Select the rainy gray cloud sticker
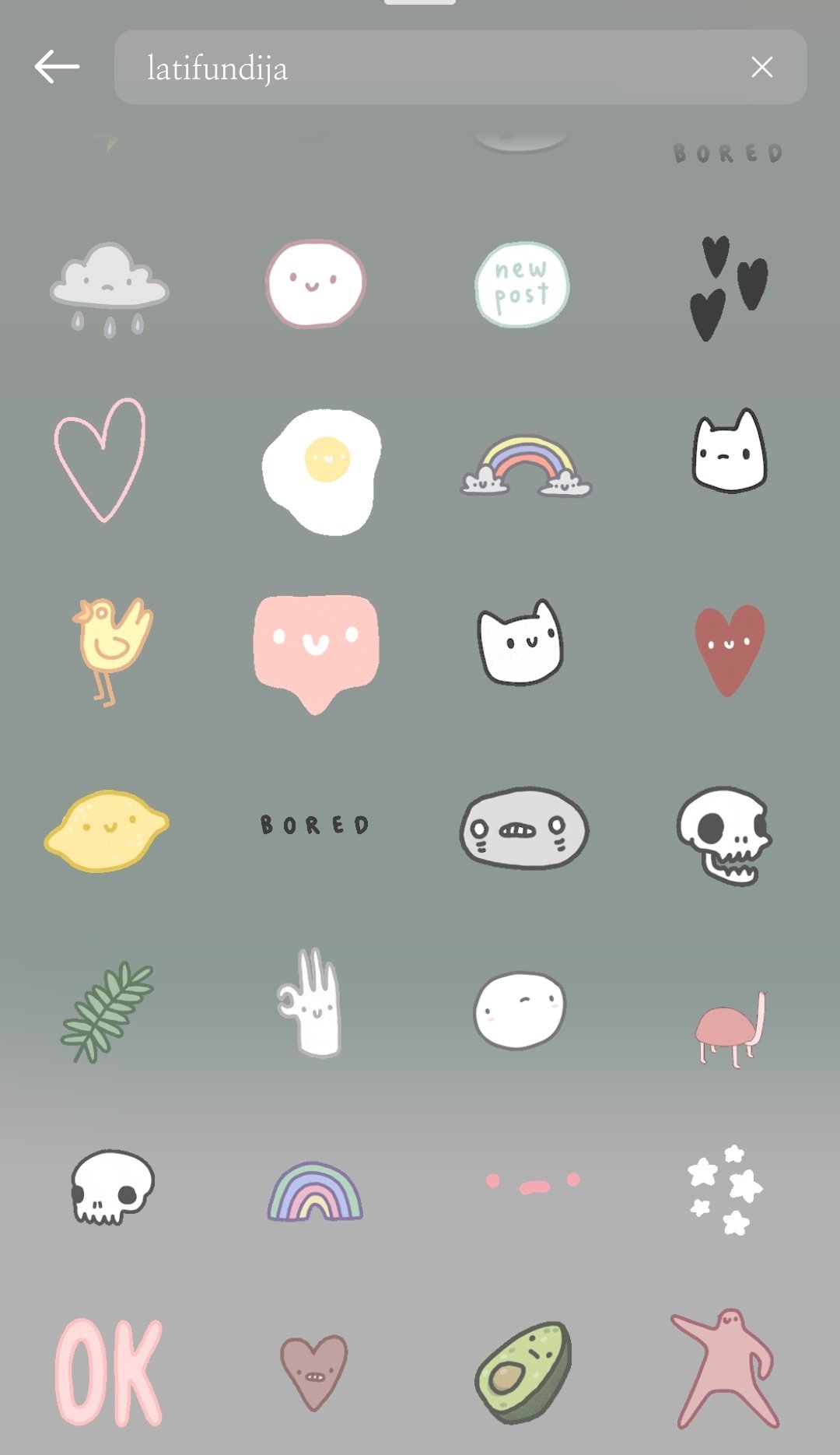The width and height of the screenshot is (840, 1455). 109,288
